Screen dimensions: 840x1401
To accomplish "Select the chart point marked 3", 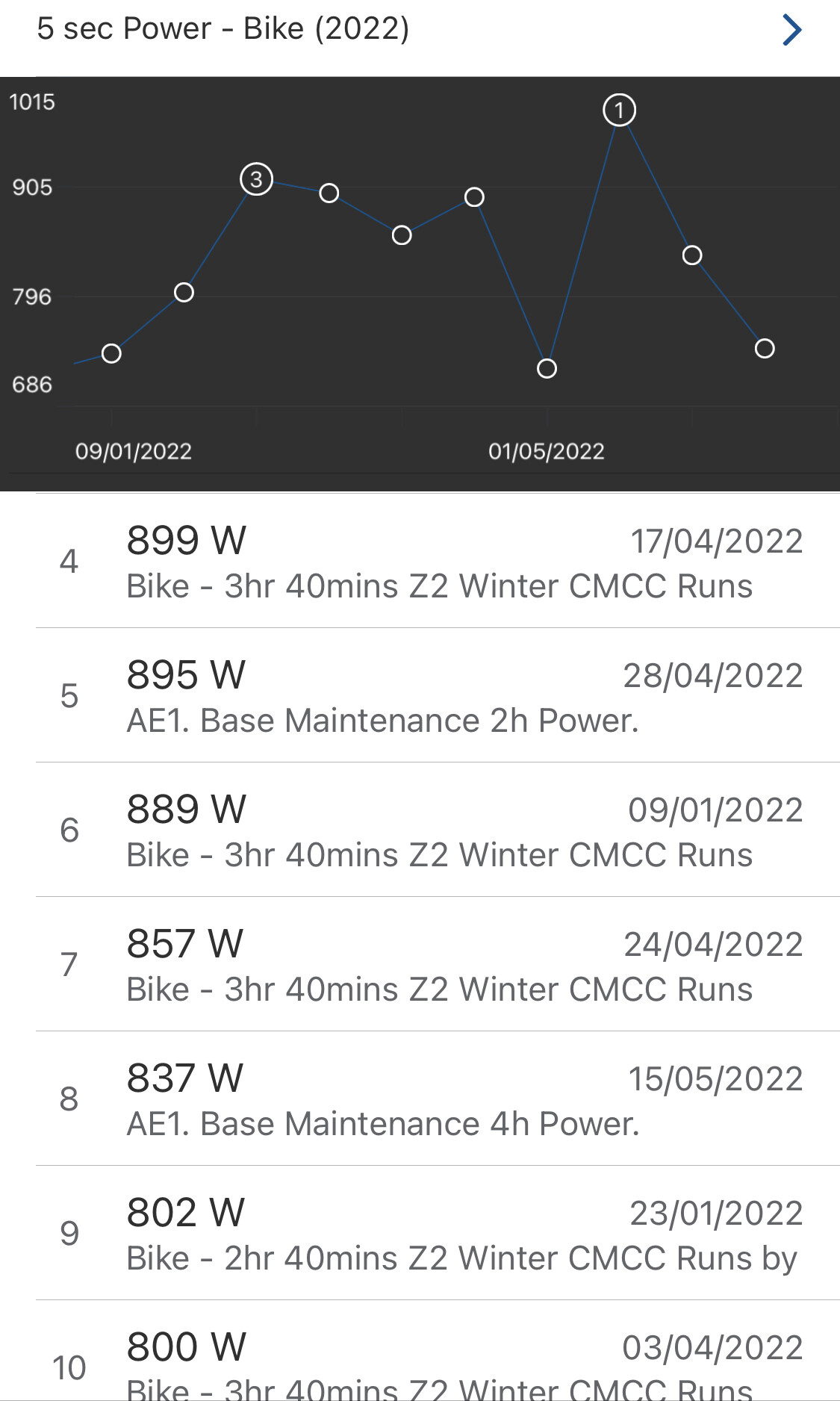I will point(256,179).
